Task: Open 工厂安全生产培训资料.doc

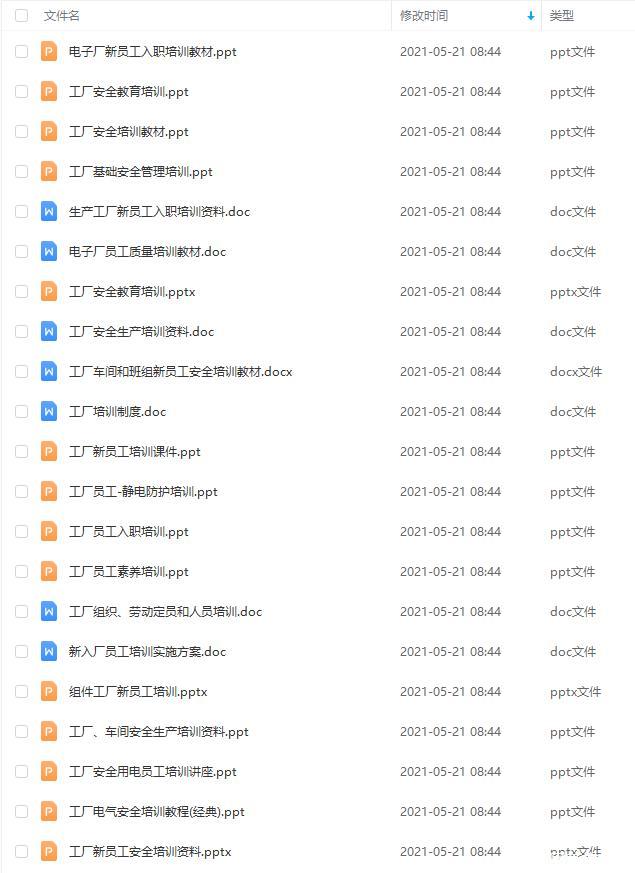Action: [141, 332]
